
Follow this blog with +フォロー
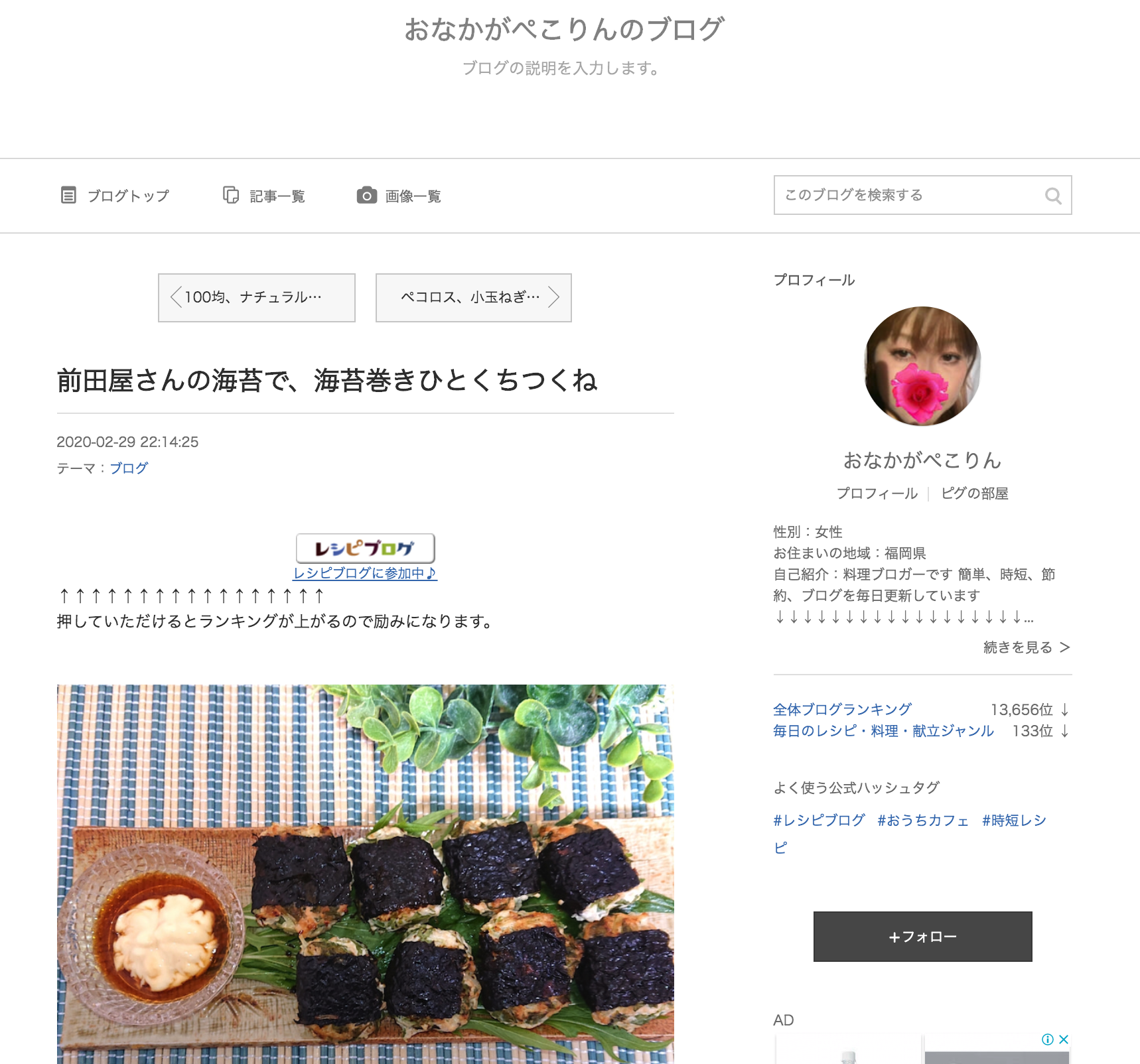(x=922, y=937)
